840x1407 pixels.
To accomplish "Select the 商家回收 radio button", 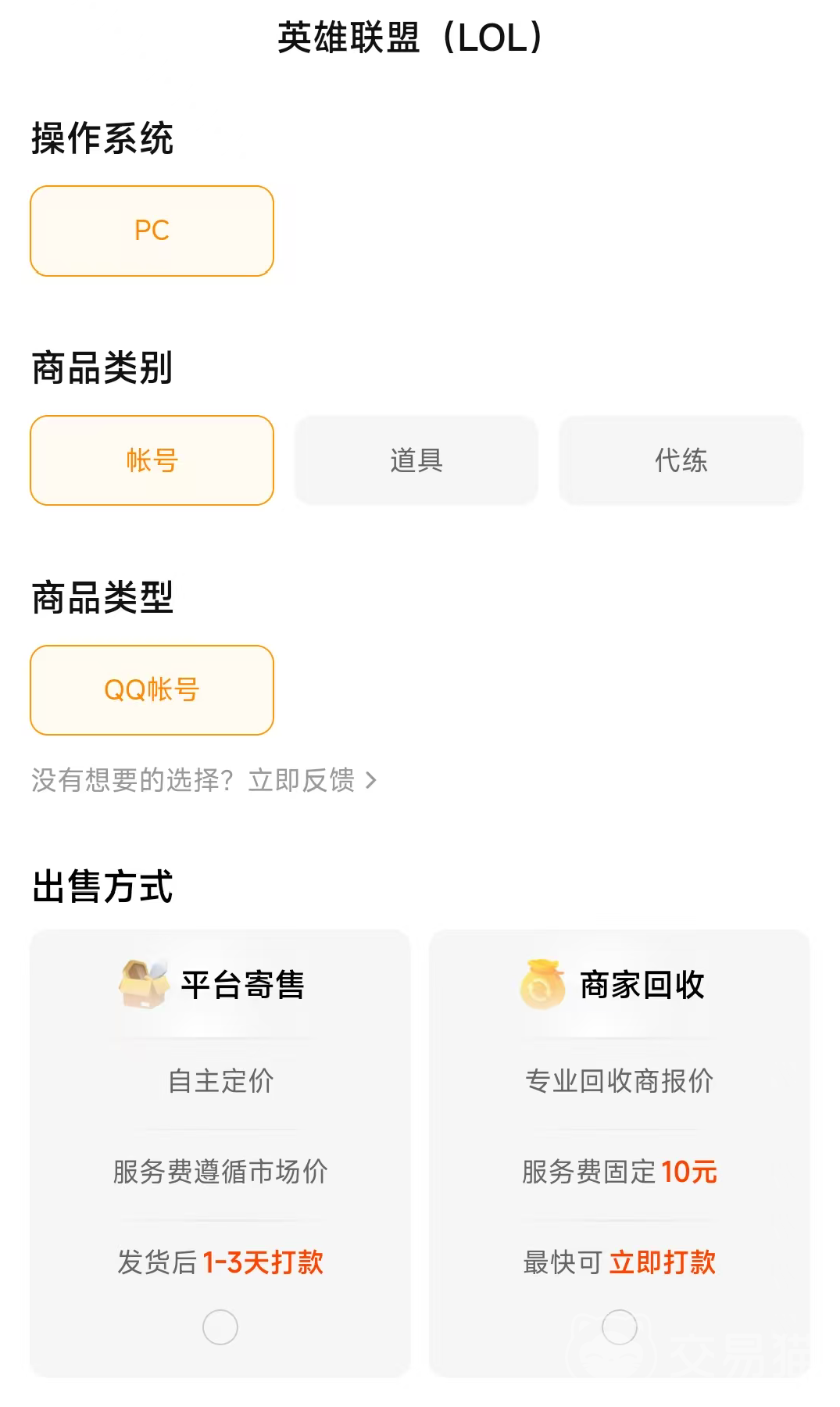I will pos(620,1327).
